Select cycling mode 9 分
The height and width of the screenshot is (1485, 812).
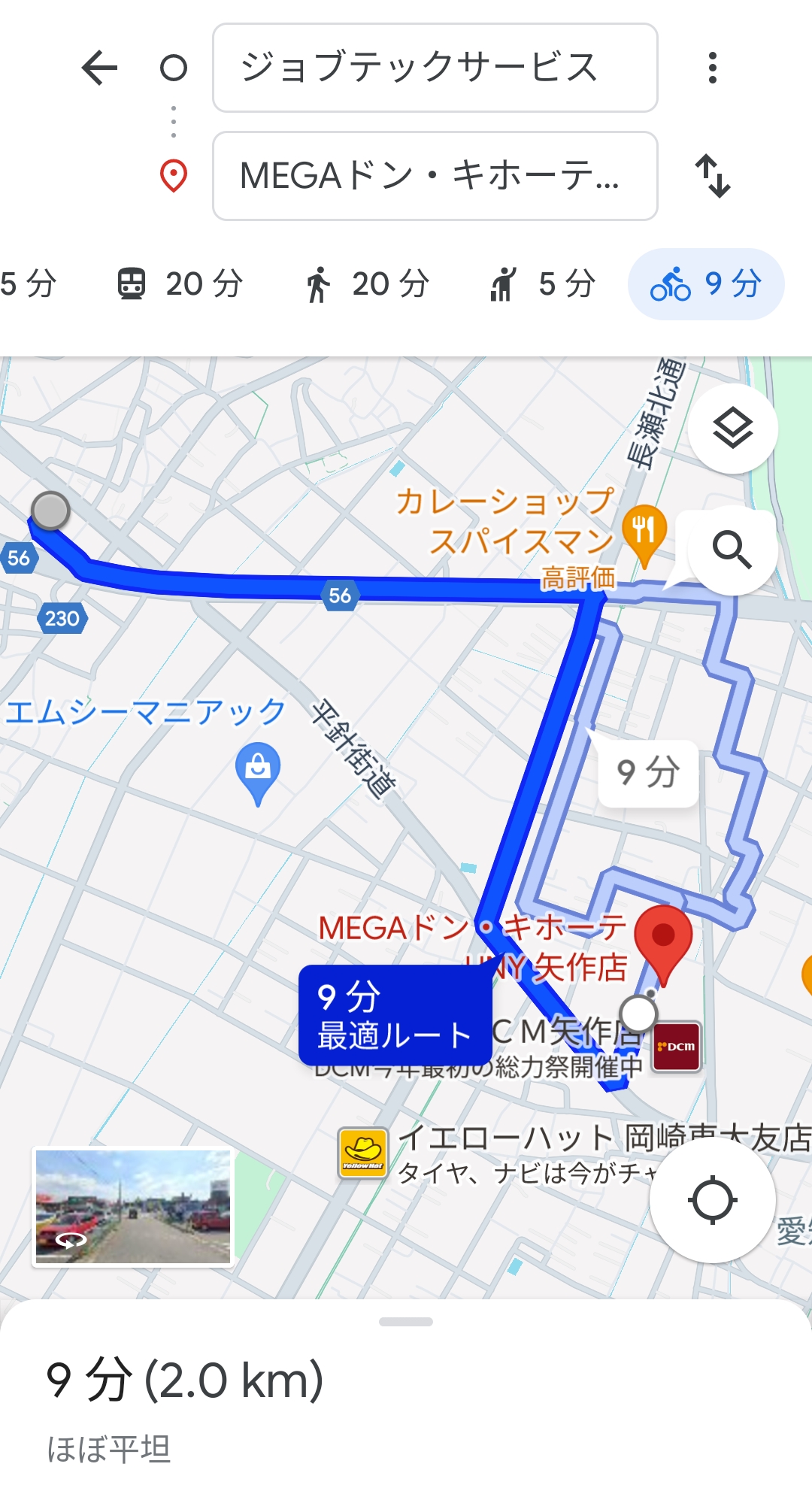point(706,284)
